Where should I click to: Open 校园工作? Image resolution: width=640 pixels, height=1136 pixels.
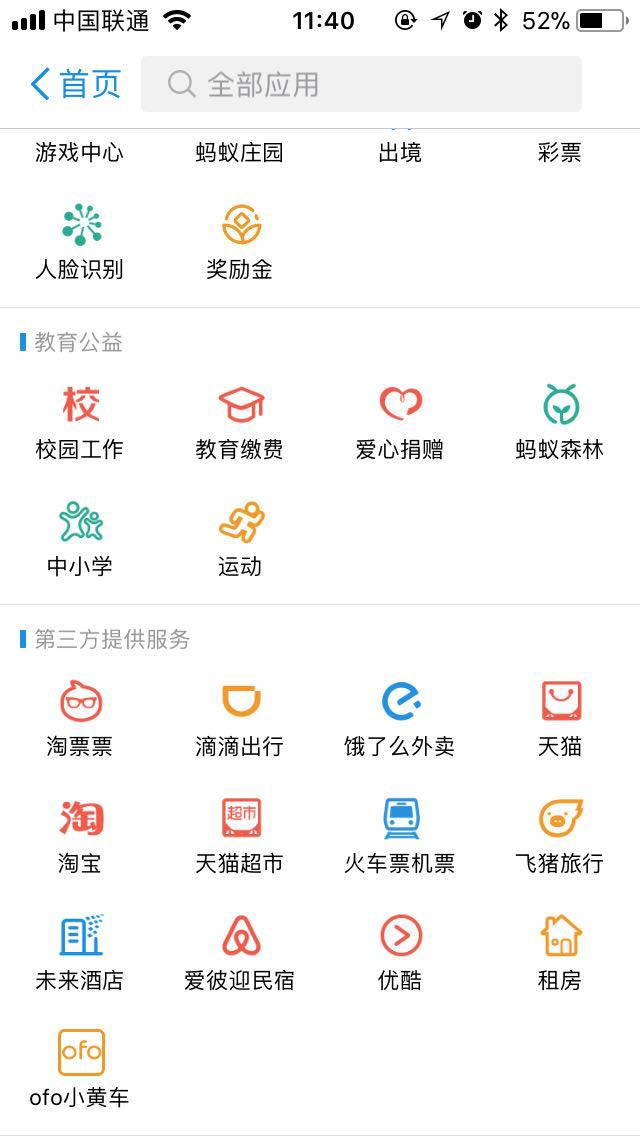click(80, 423)
